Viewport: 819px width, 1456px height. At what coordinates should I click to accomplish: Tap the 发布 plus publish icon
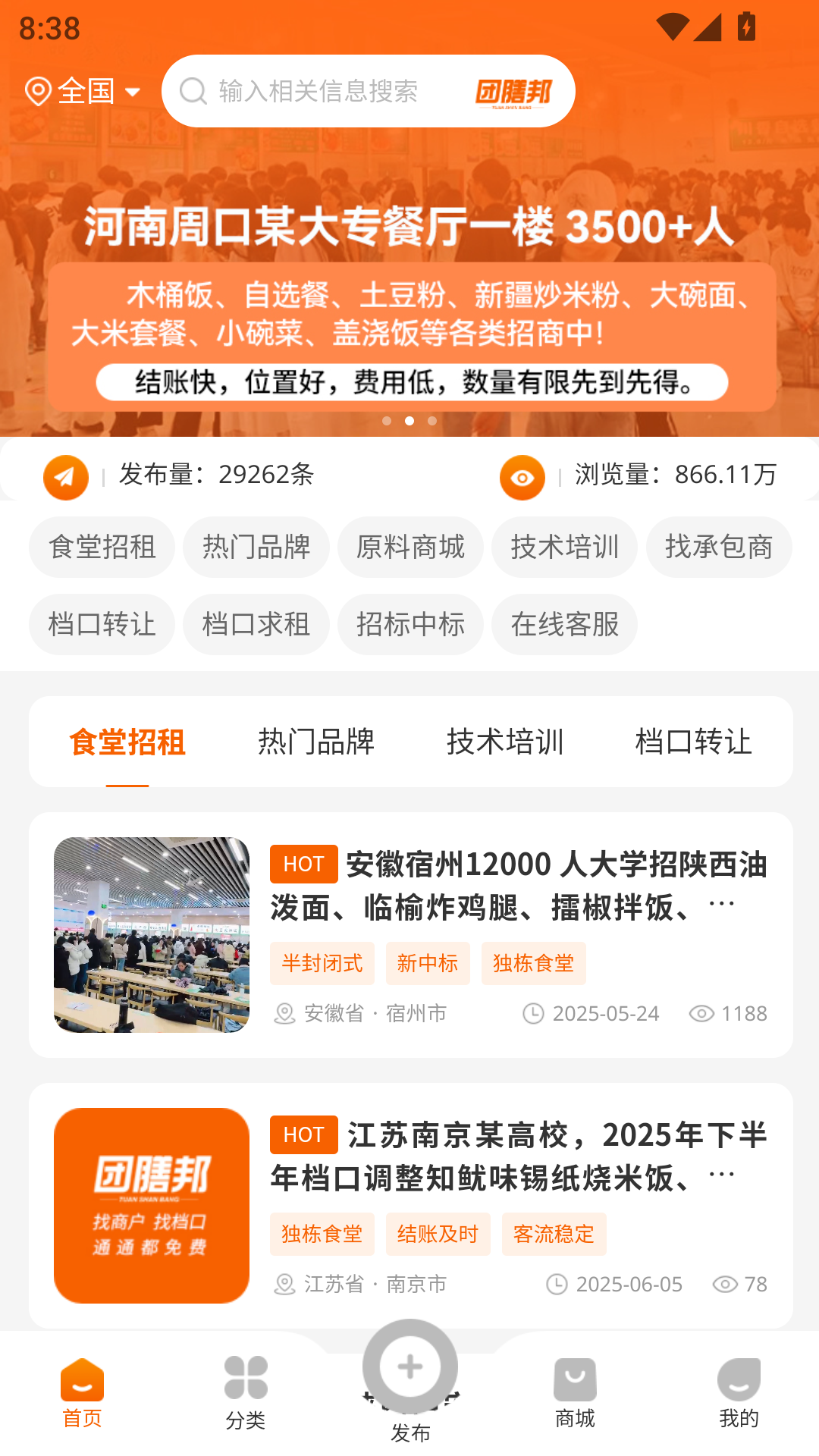(409, 1366)
